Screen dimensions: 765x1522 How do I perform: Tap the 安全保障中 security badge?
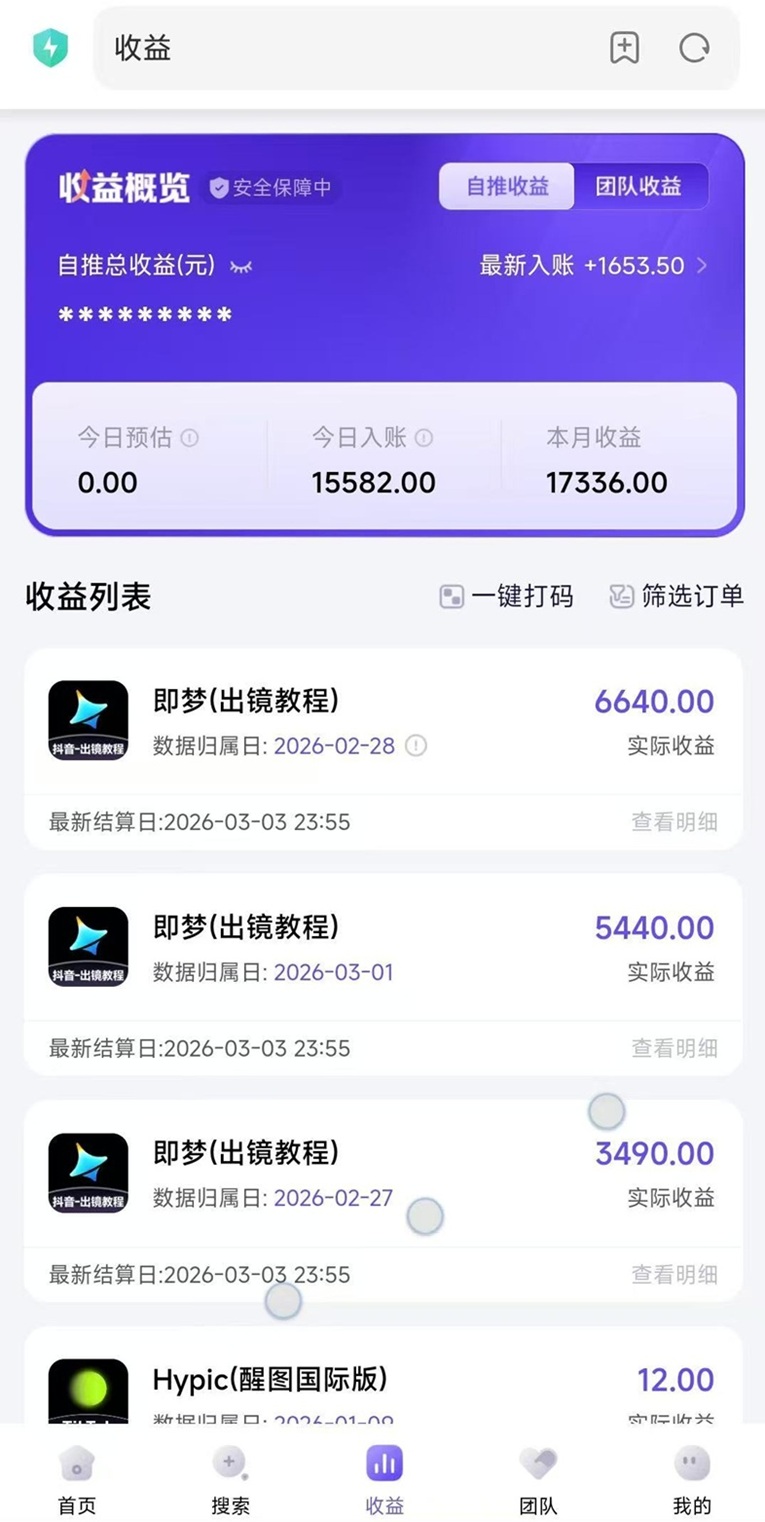tap(272, 188)
